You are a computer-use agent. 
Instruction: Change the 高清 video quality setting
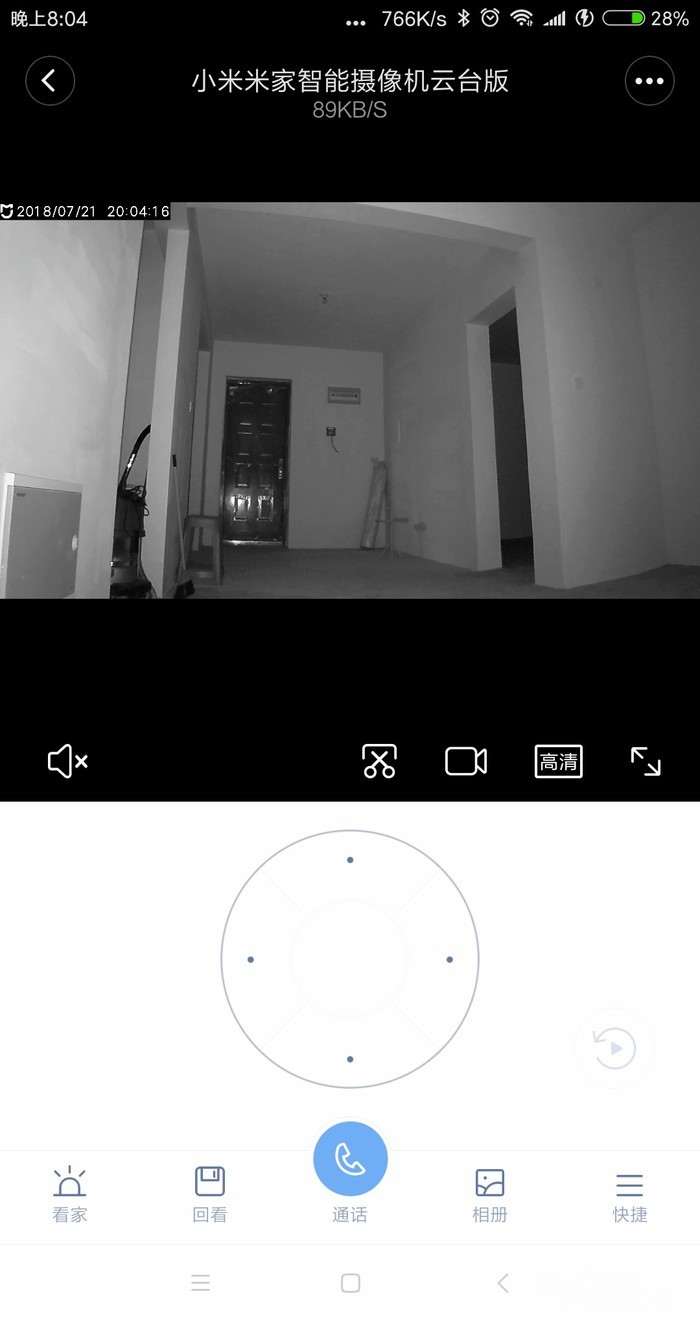point(559,762)
